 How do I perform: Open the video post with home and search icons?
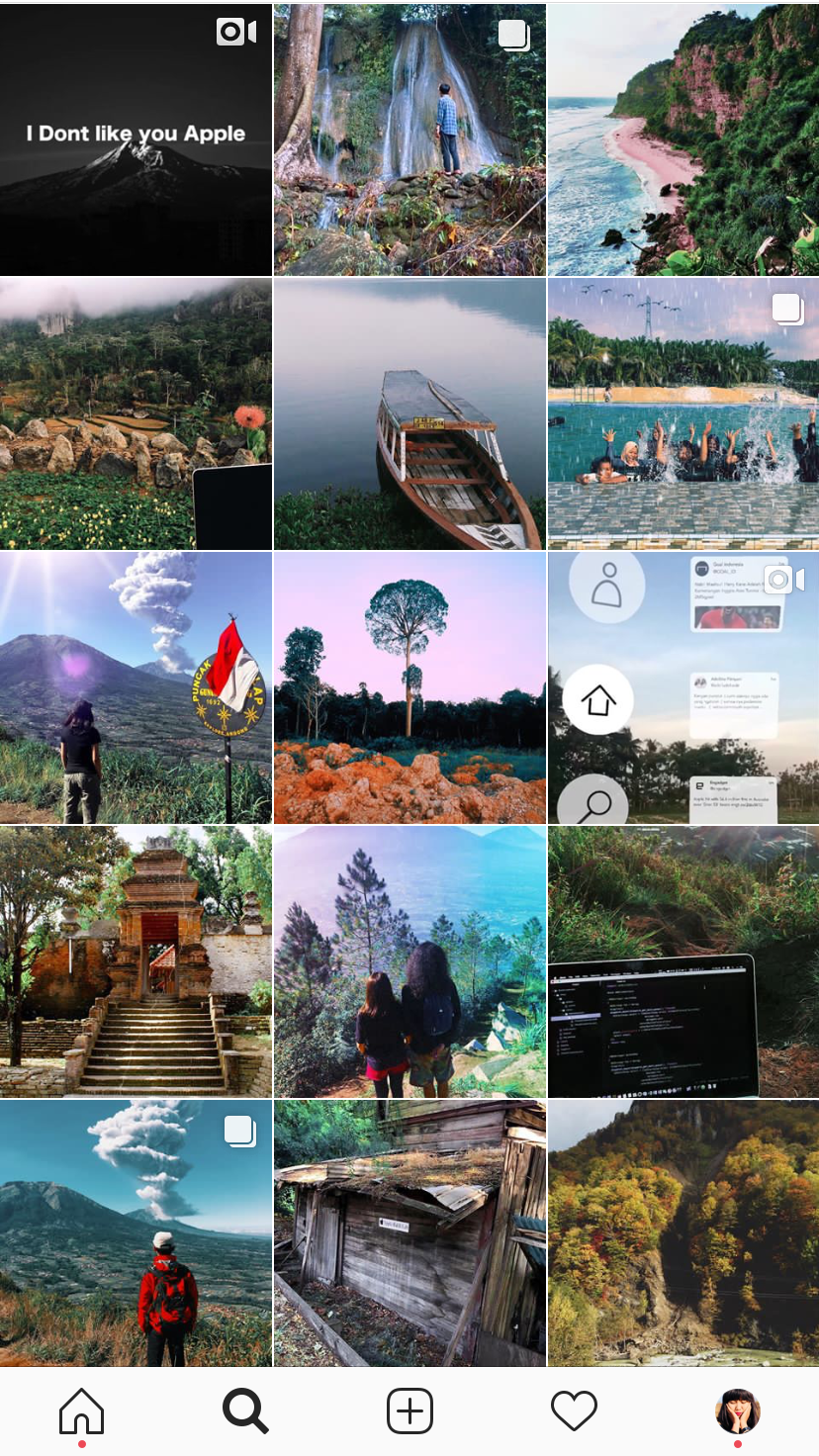683,687
